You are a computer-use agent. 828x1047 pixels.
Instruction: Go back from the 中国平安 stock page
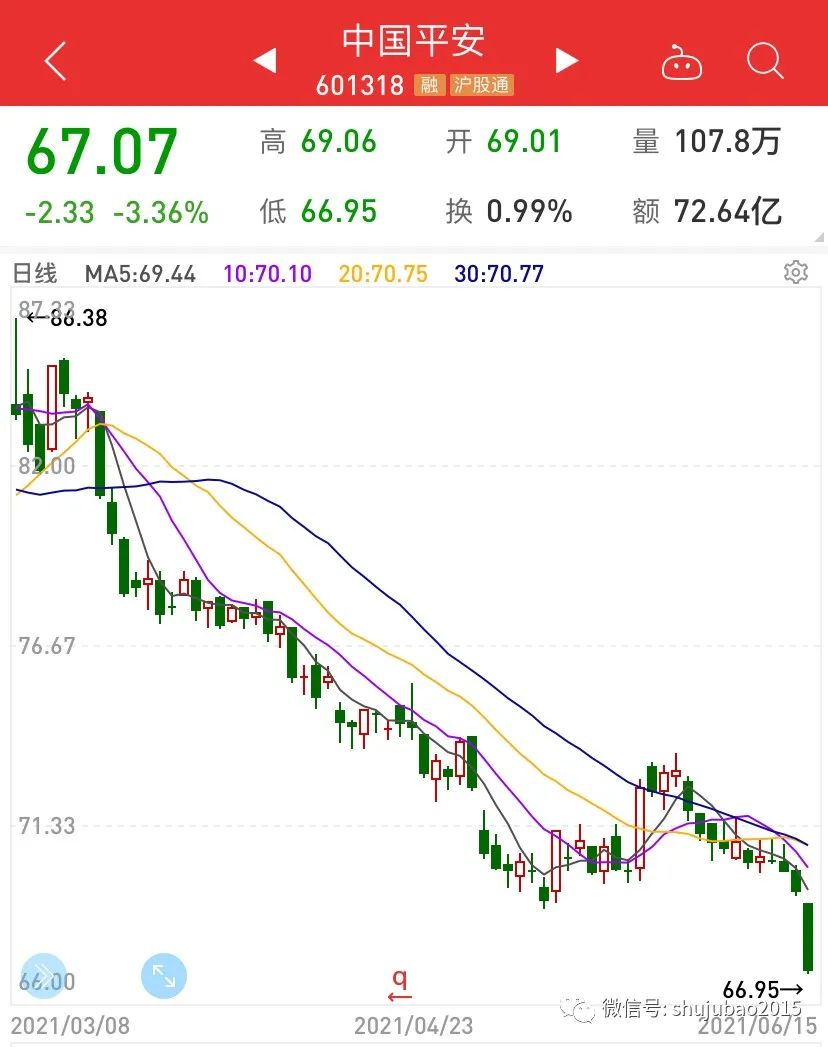pos(56,62)
